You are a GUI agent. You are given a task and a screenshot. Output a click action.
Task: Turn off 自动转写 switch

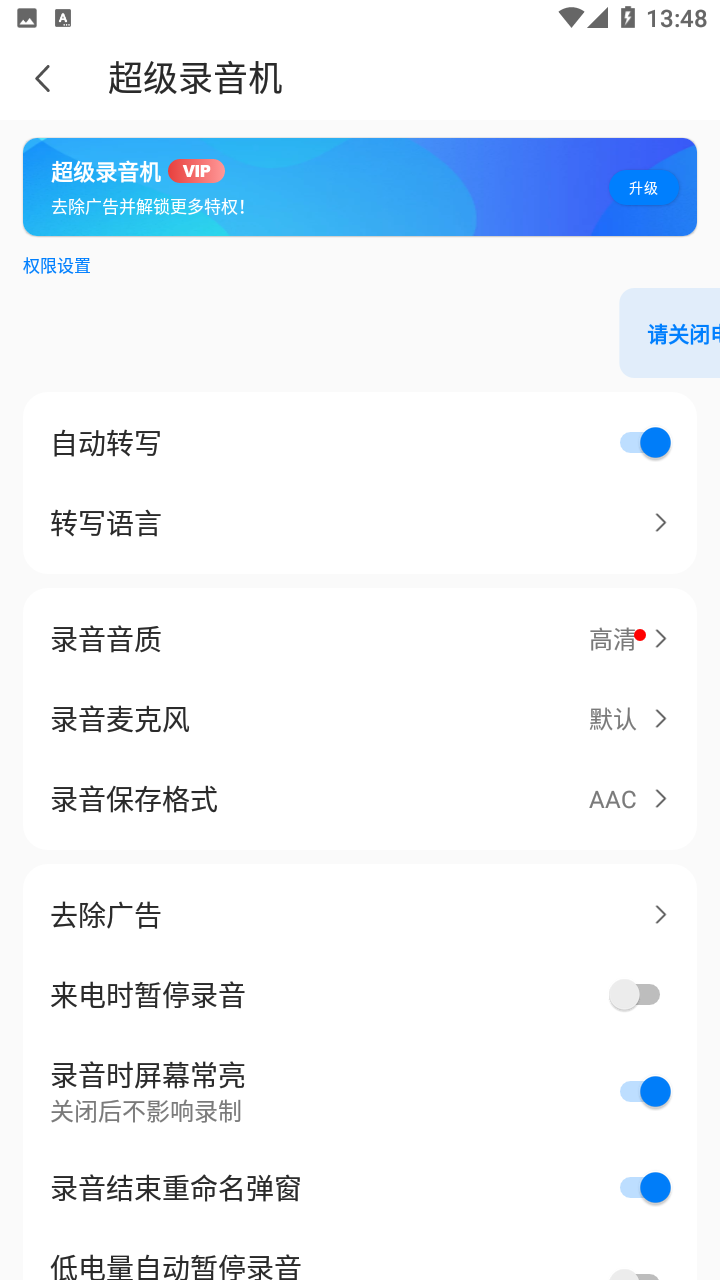click(x=644, y=442)
